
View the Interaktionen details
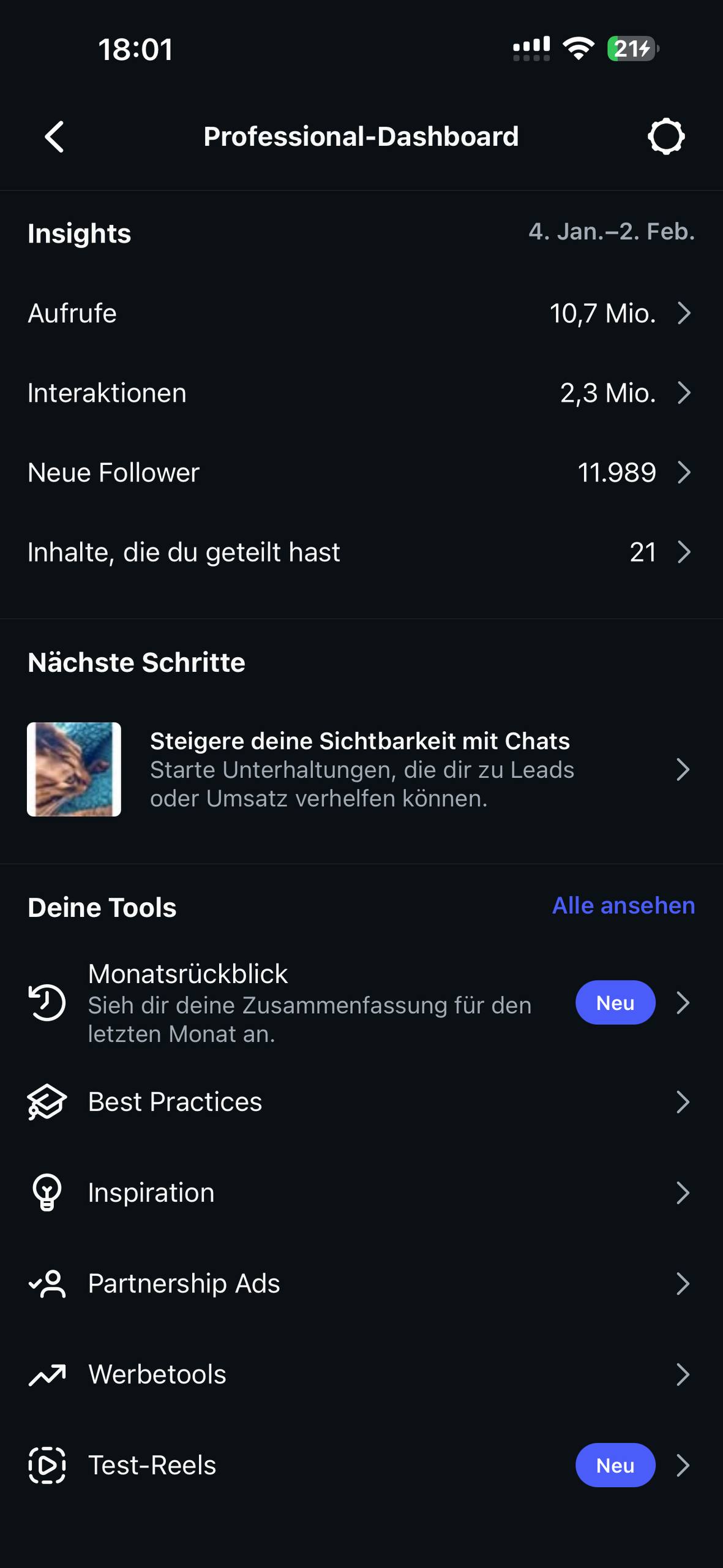point(361,393)
